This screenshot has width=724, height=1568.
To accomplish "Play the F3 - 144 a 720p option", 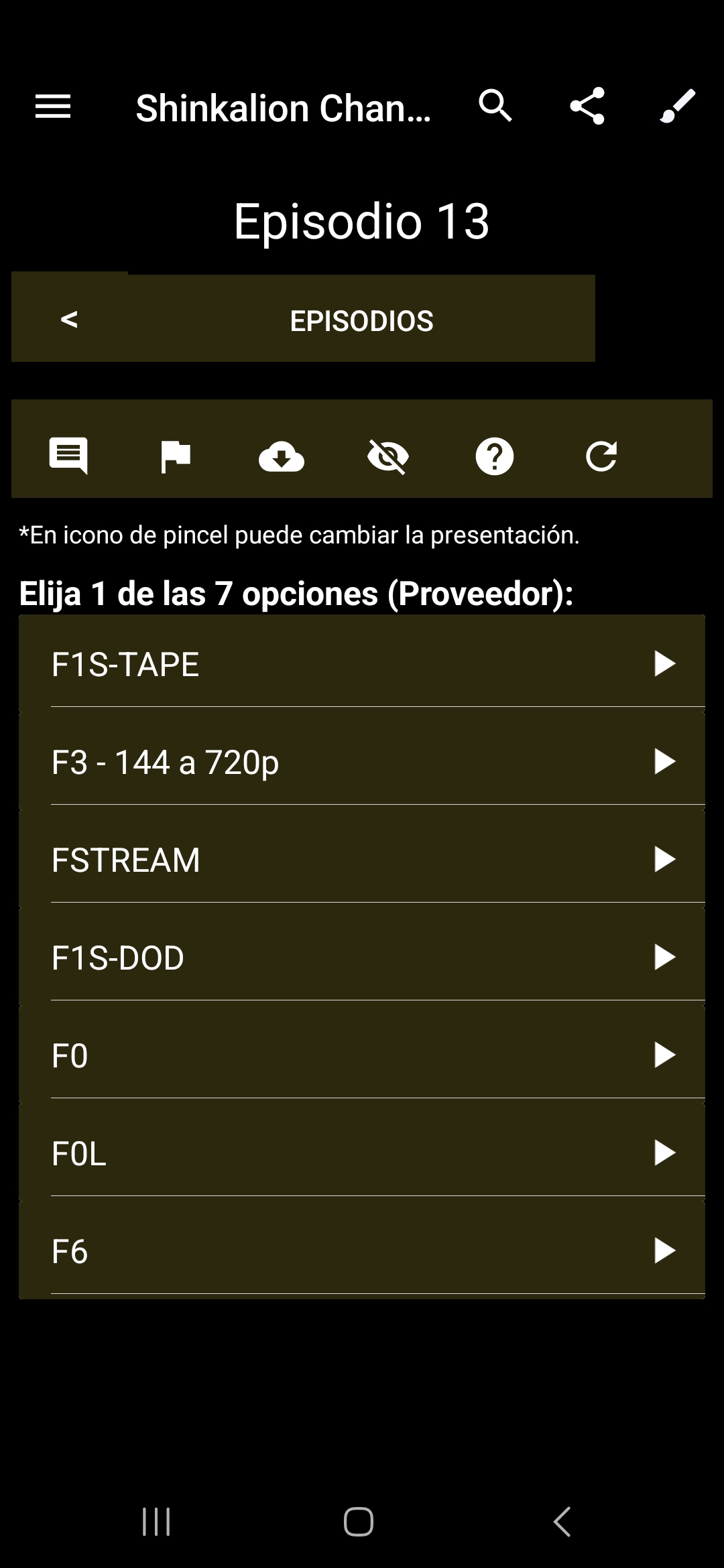I will coord(362,761).
